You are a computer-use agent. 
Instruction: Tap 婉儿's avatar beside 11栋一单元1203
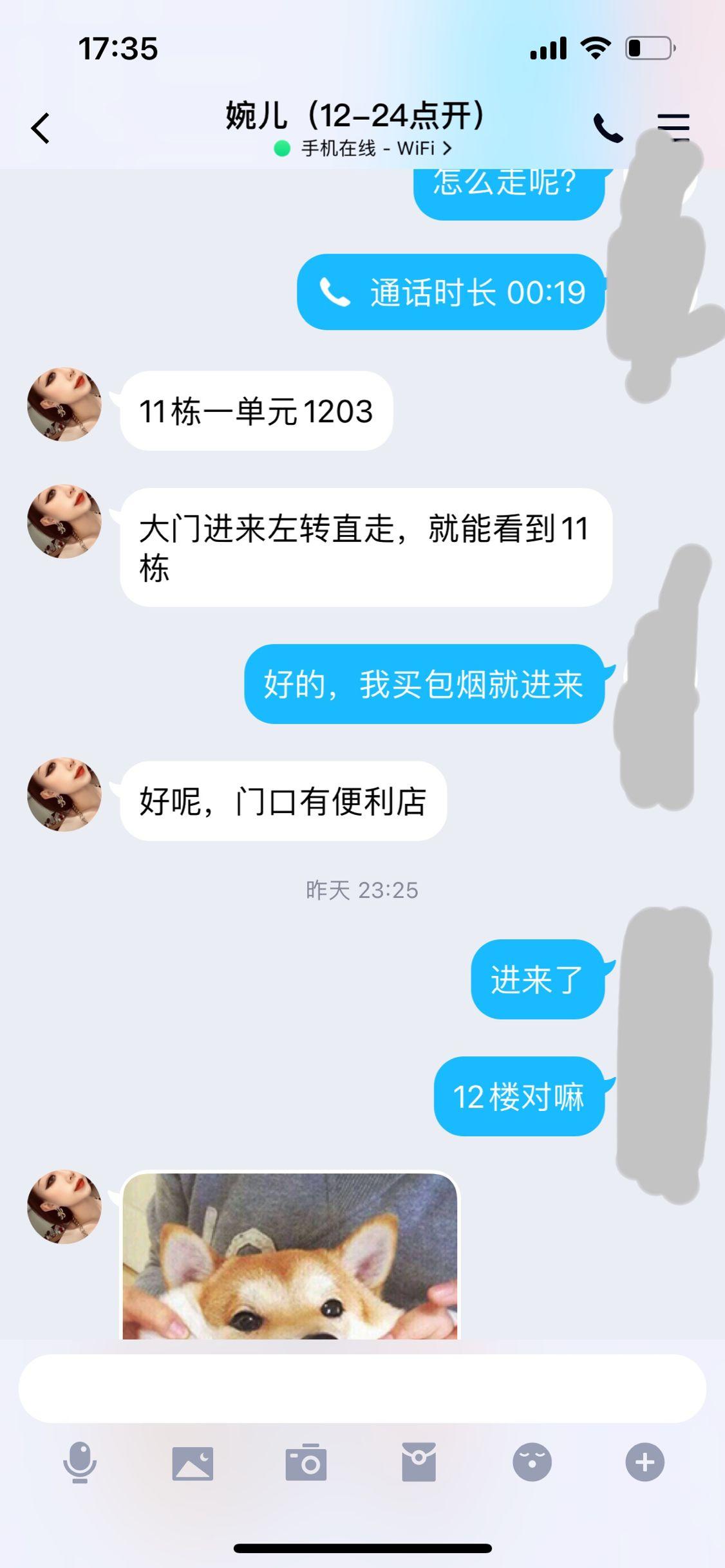63,406
